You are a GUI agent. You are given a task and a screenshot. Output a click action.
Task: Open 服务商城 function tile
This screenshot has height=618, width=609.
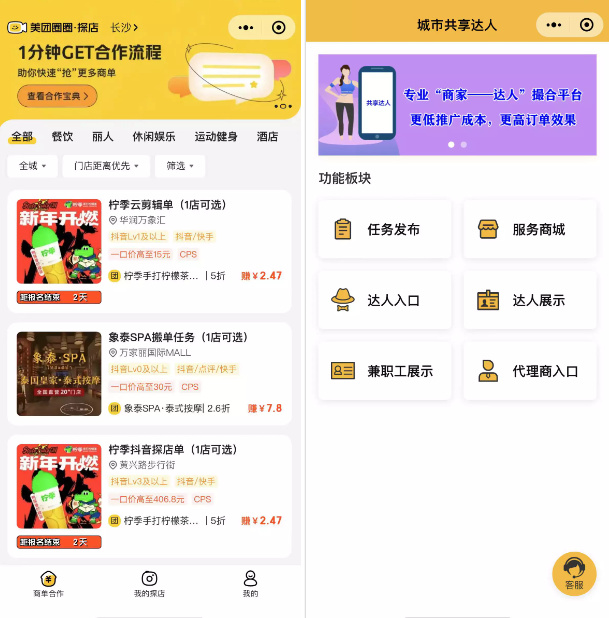pos(530,229)
